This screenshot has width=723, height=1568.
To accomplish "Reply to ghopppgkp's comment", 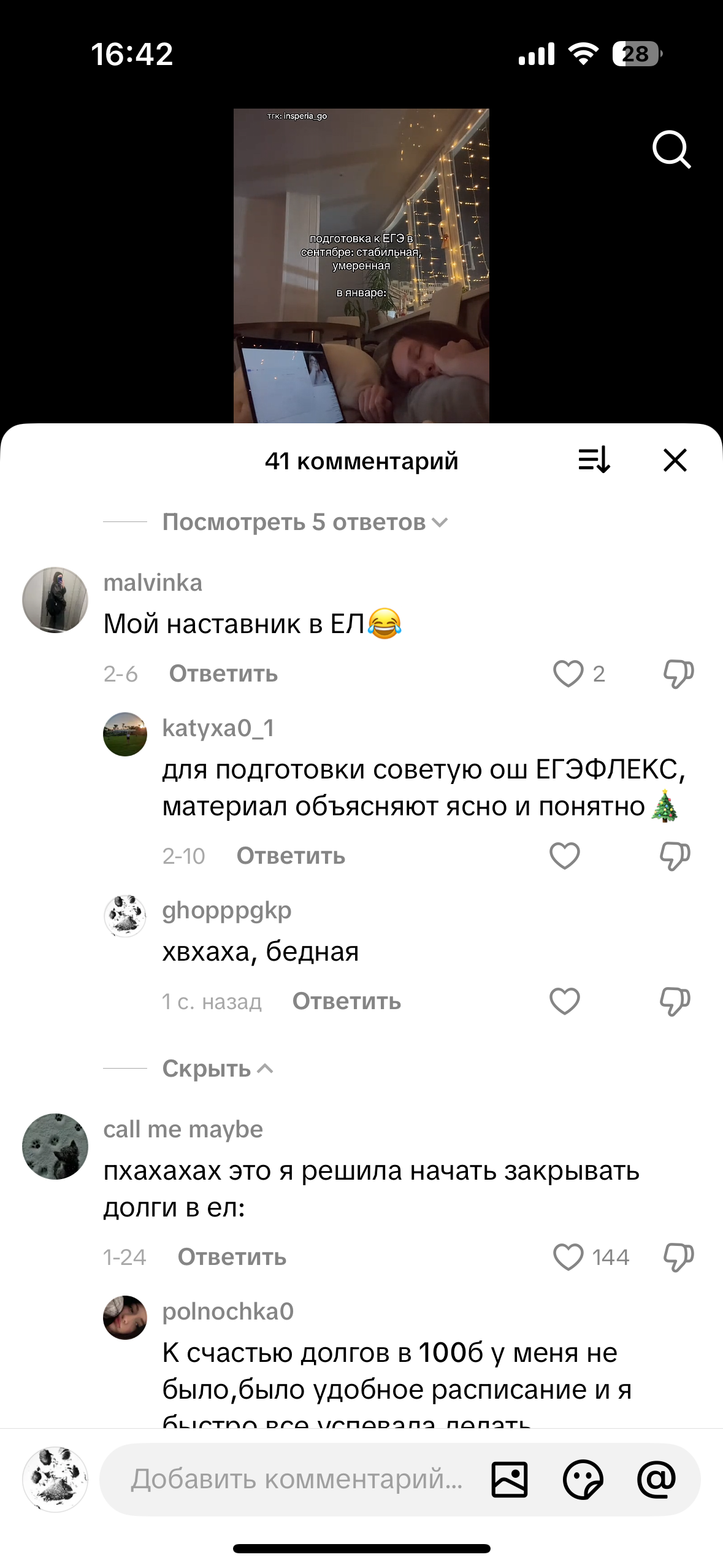I will tap(346, 1001).
